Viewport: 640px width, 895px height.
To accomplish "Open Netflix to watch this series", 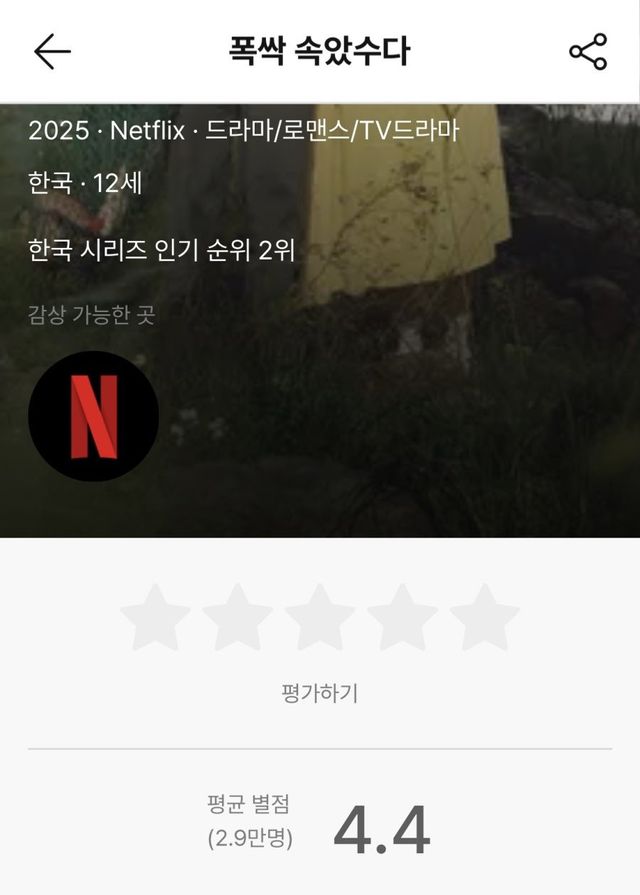I will (93, 416).
